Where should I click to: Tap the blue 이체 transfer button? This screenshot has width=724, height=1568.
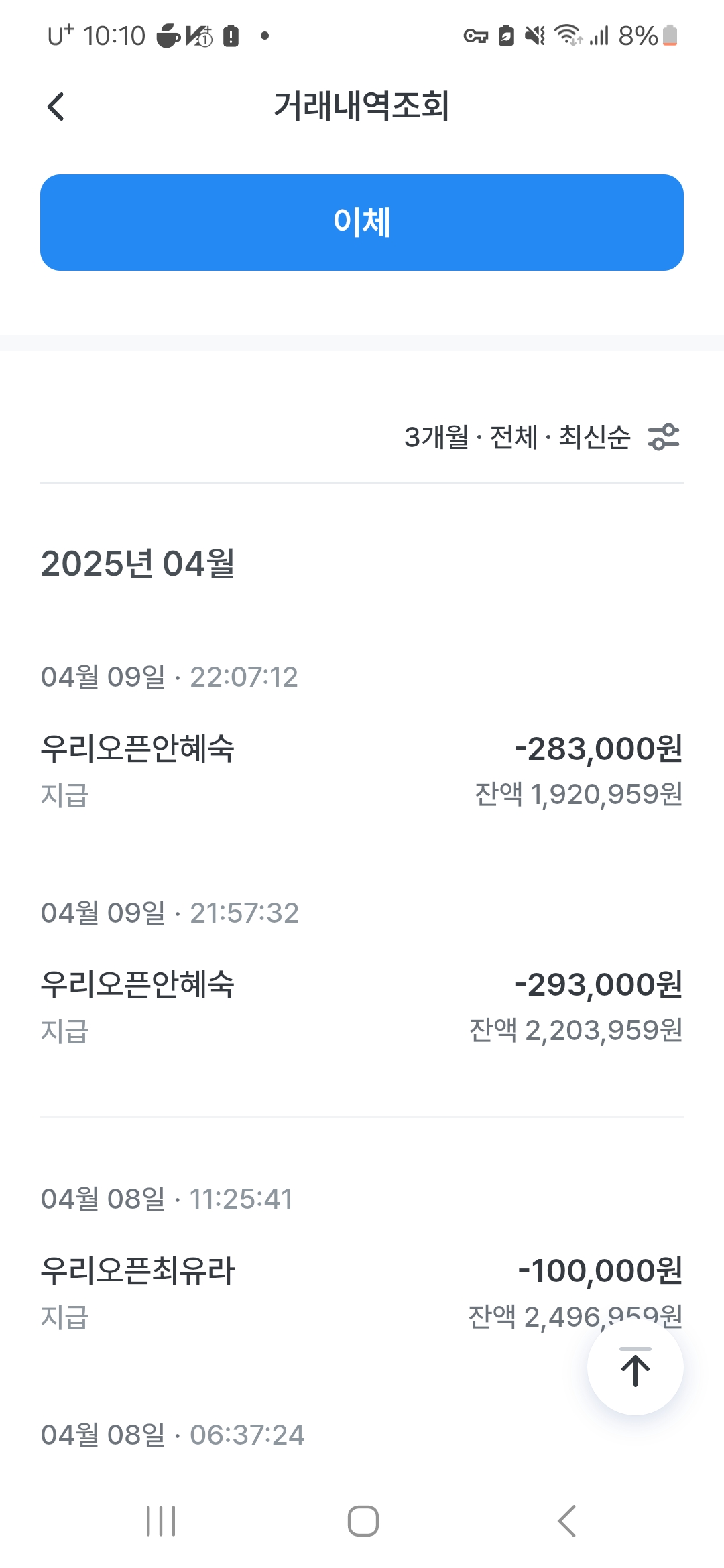point(362,222)
